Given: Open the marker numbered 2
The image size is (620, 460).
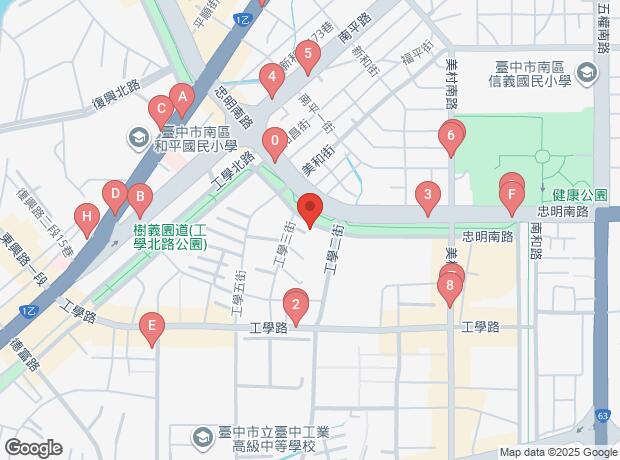Looking at the screenshot, I should pyautogui.click(x=294, y=302).
